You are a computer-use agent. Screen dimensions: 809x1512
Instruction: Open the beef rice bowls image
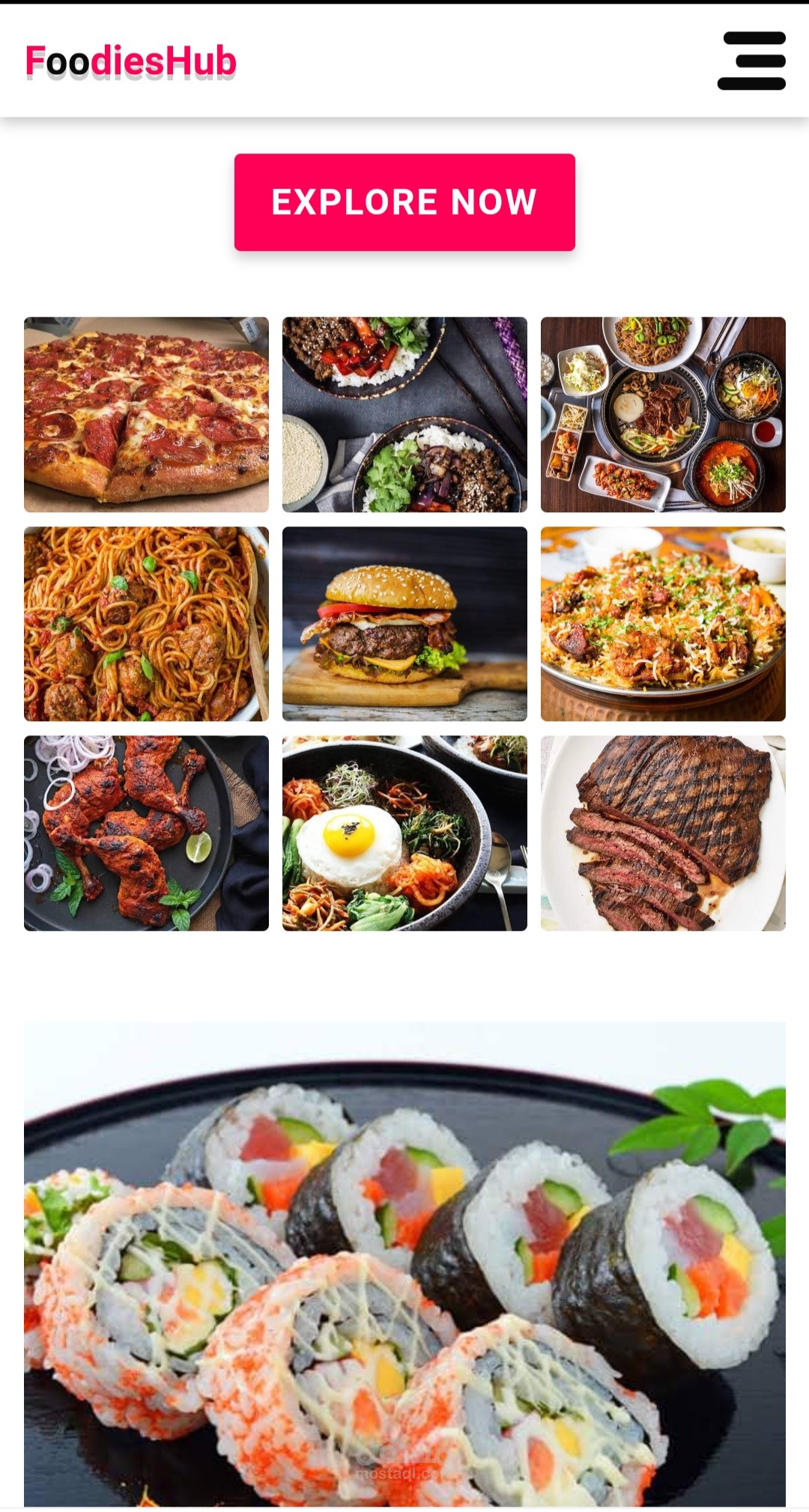coord(404,413)
